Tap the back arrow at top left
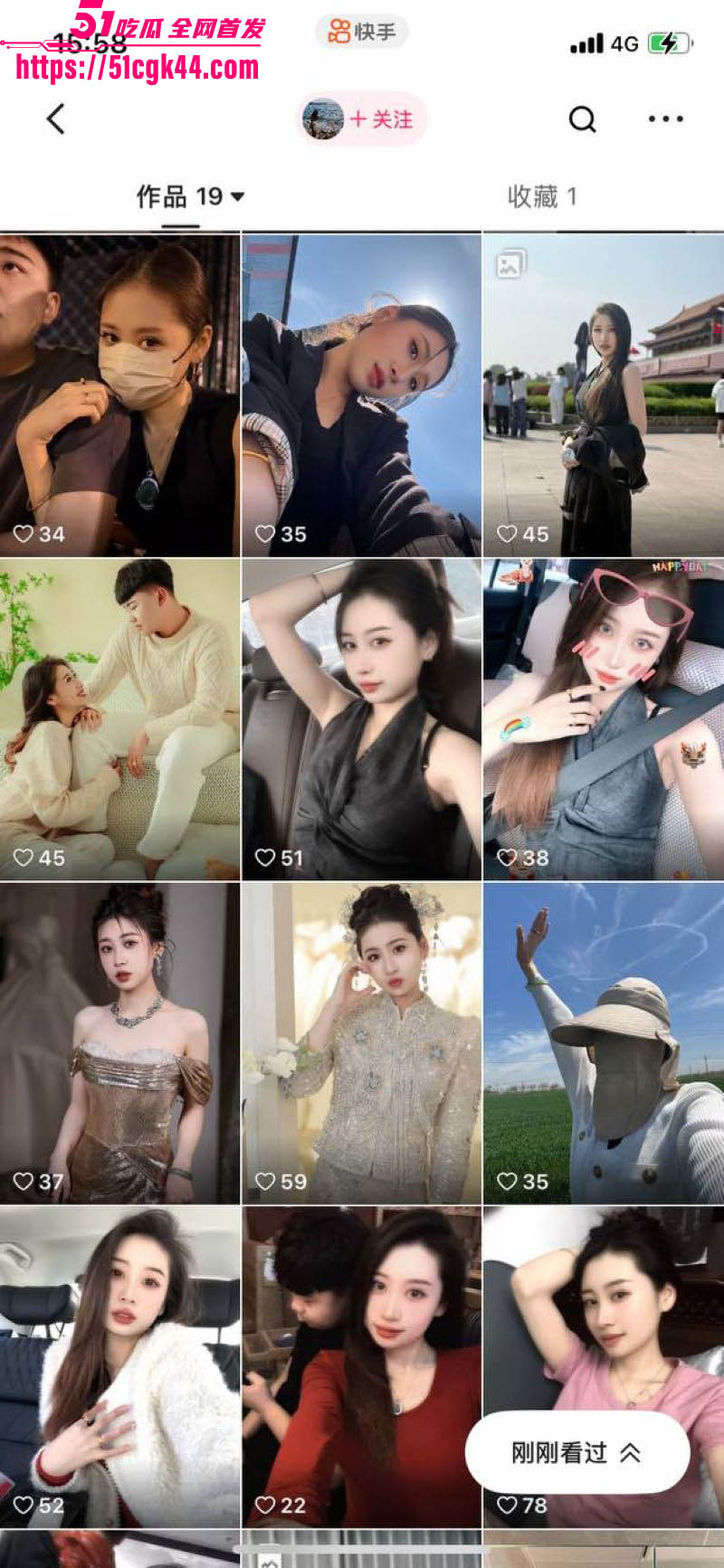This screenshot has height=1568, width=724. [x=56, y=118]
